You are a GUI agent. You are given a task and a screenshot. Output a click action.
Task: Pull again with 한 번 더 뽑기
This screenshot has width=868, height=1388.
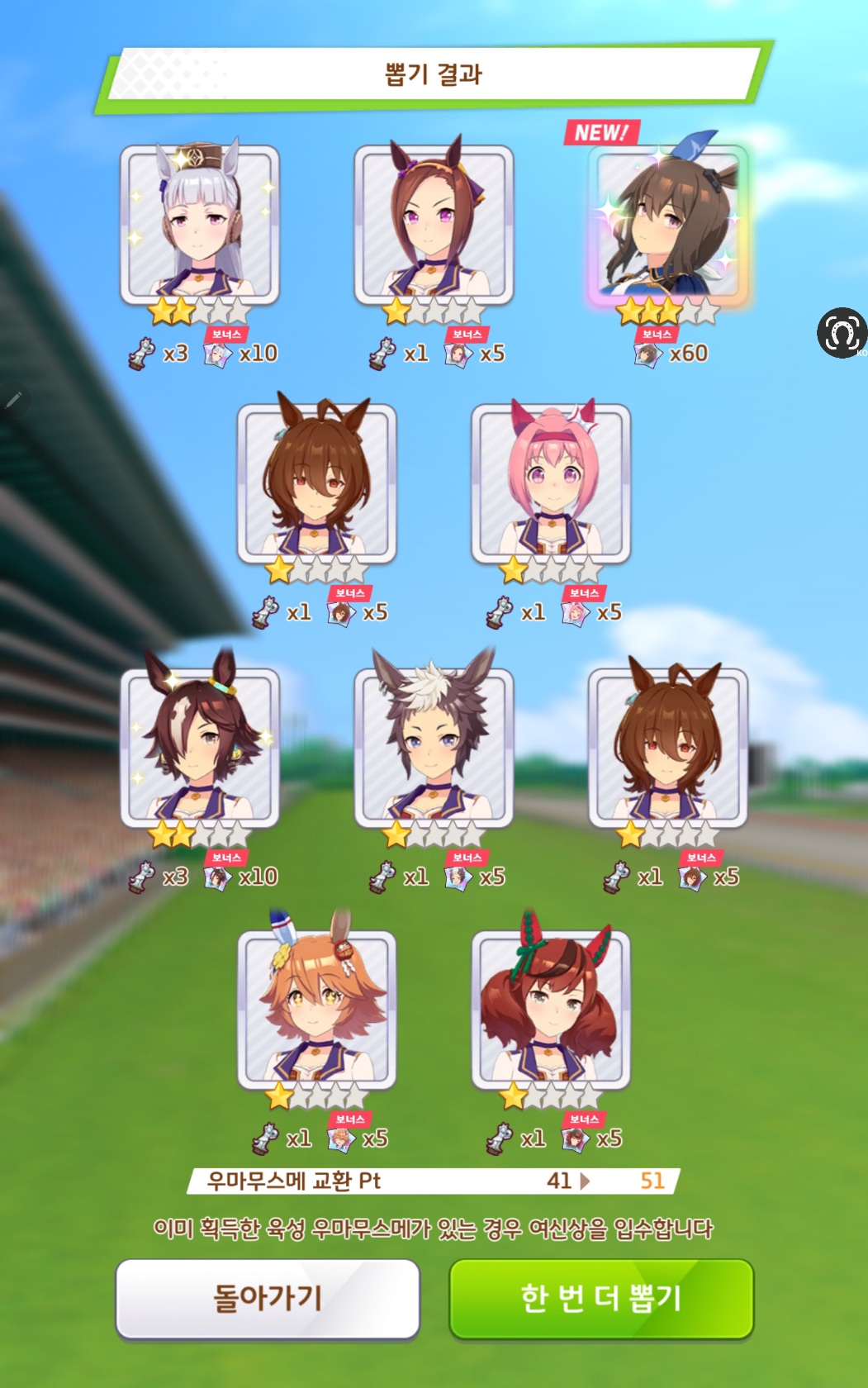[x=601, y=1298]
